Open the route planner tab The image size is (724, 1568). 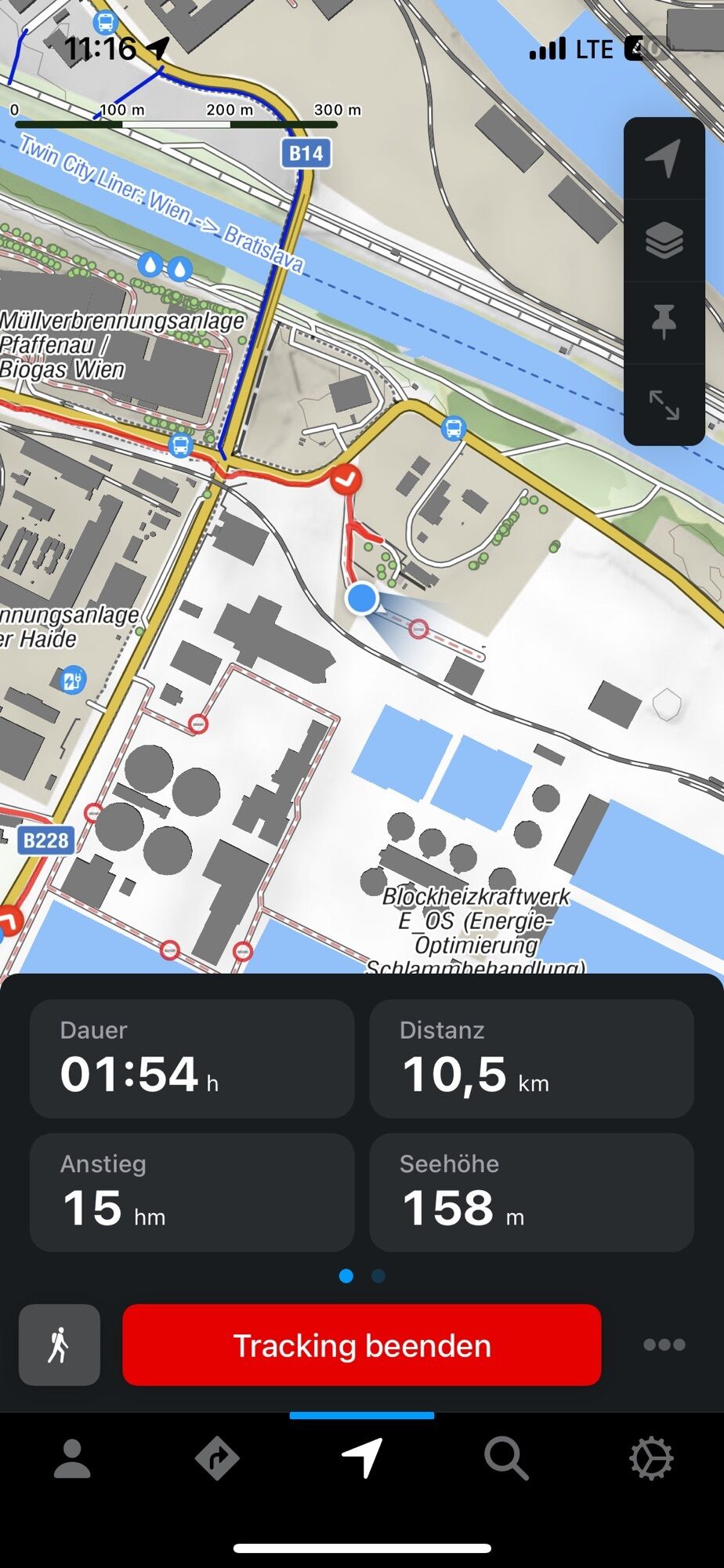pos(217,1459)
